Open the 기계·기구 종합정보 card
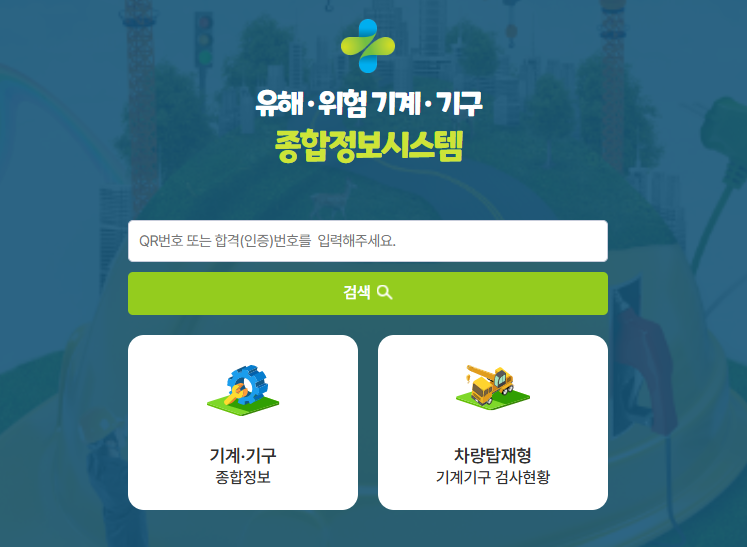 [x=243, y=423]
